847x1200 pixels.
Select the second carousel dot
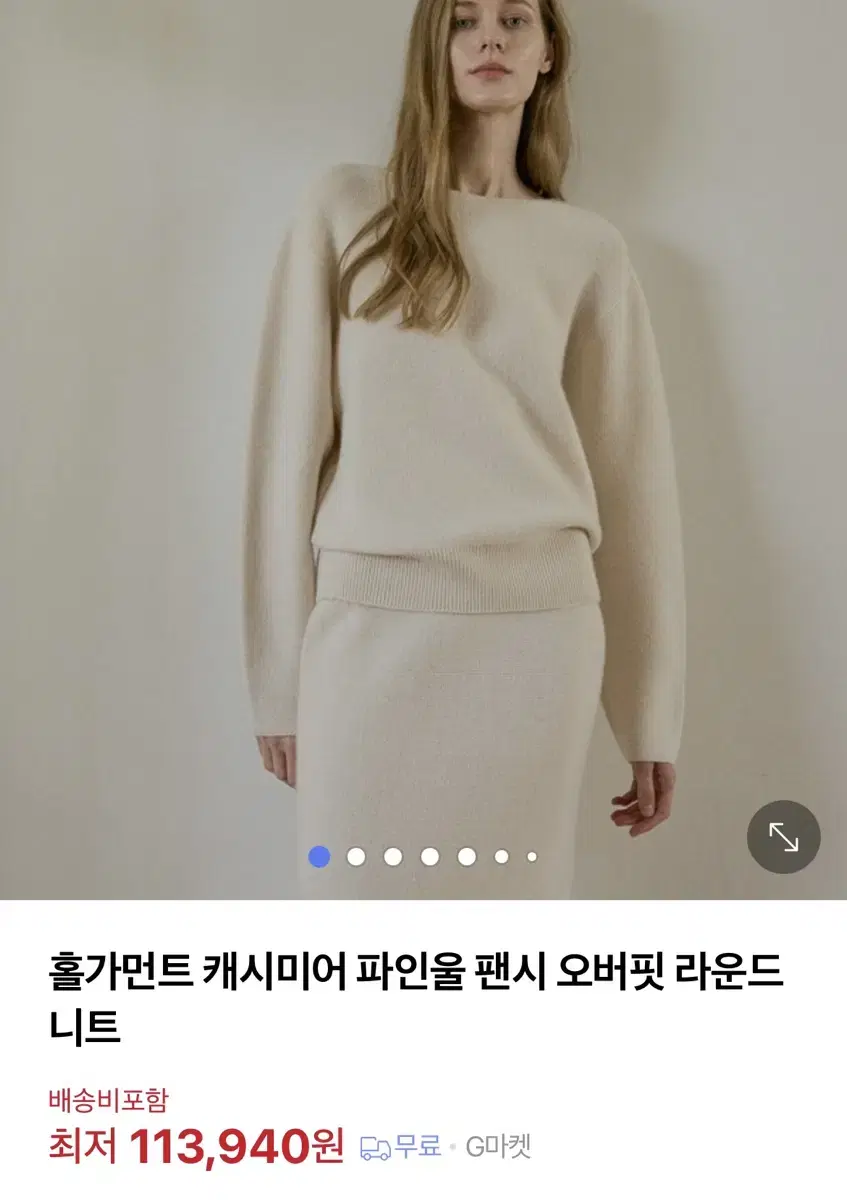pyautogui.click(x=358, y=856)
